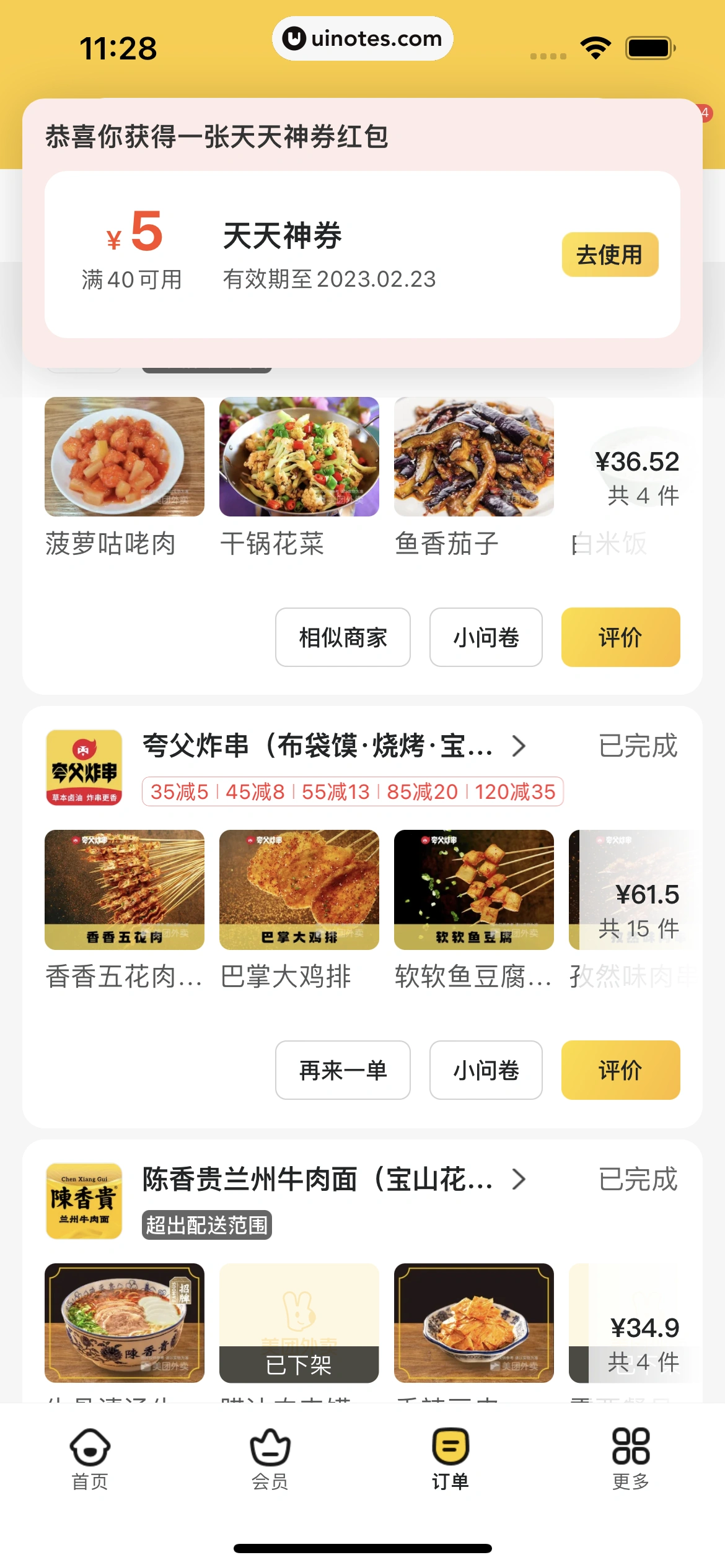Switch to the 会员 tab
Screen dimensions: 725x1568
[x=270, y=1458]
